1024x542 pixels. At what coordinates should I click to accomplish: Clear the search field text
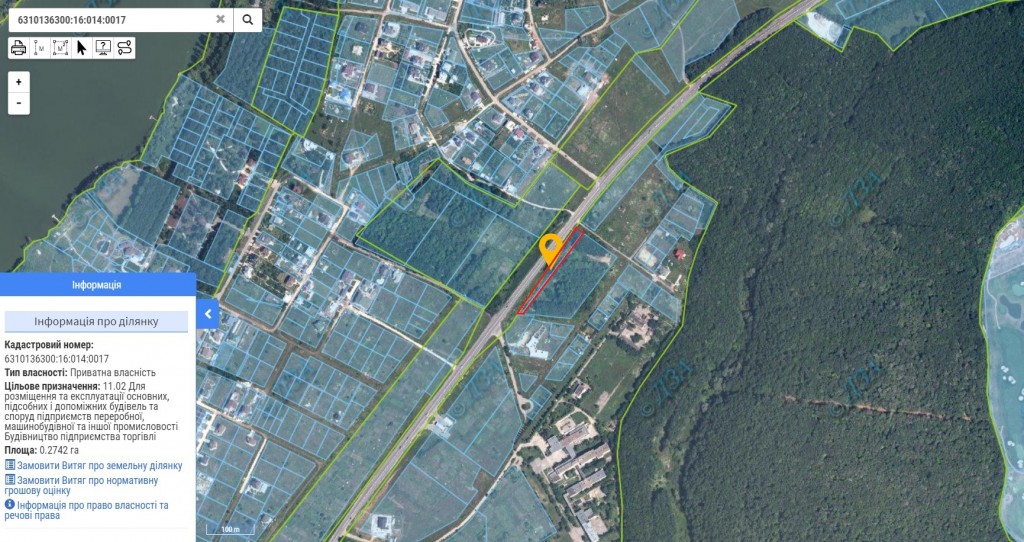(220, 19)
